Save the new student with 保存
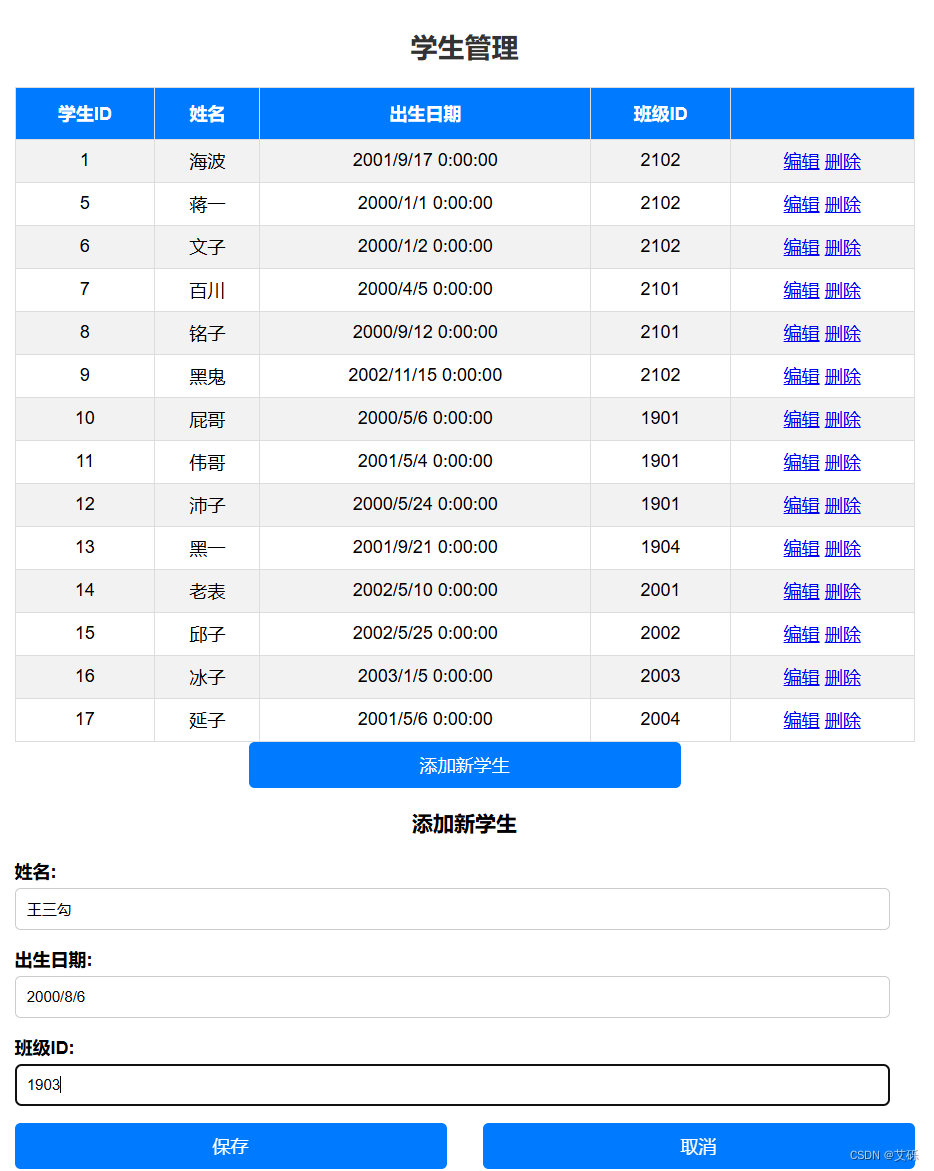Viewport: 934px width, 1171px height. point(231,1146)
